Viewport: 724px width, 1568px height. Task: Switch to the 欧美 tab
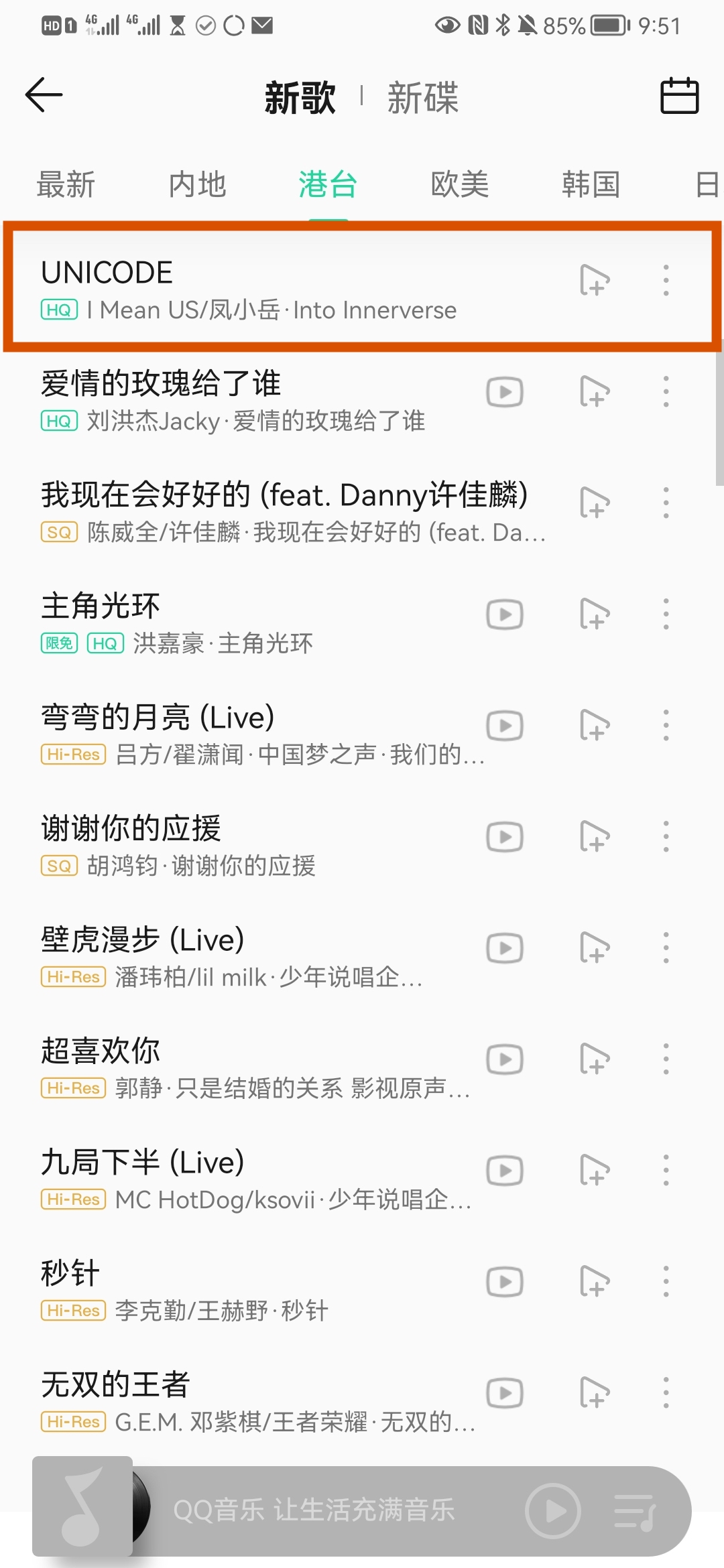point(459,184)
